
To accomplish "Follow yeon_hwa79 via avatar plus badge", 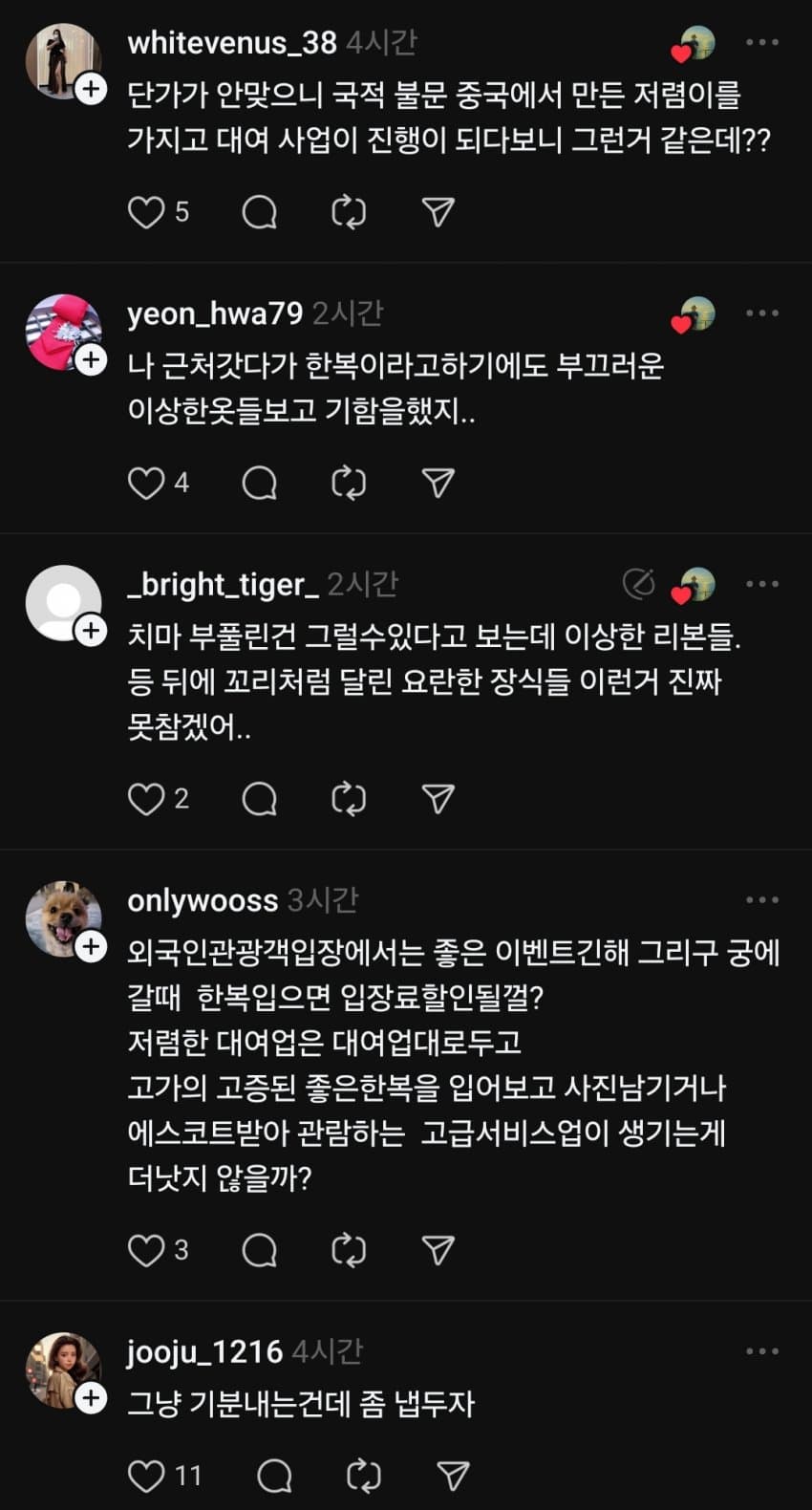I will pos(91,360).
